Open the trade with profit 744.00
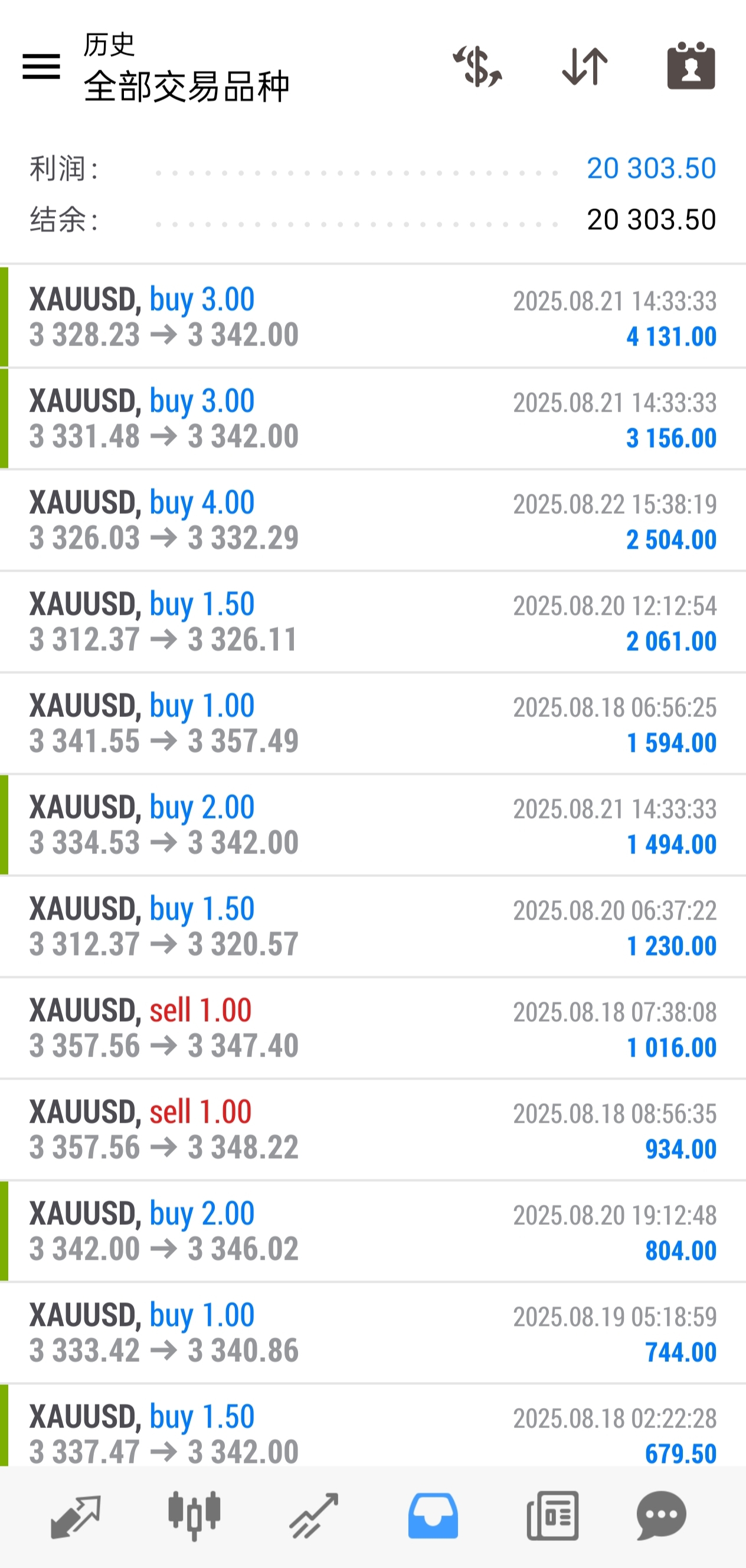The image size is (746, 1568). point(373,1333)
